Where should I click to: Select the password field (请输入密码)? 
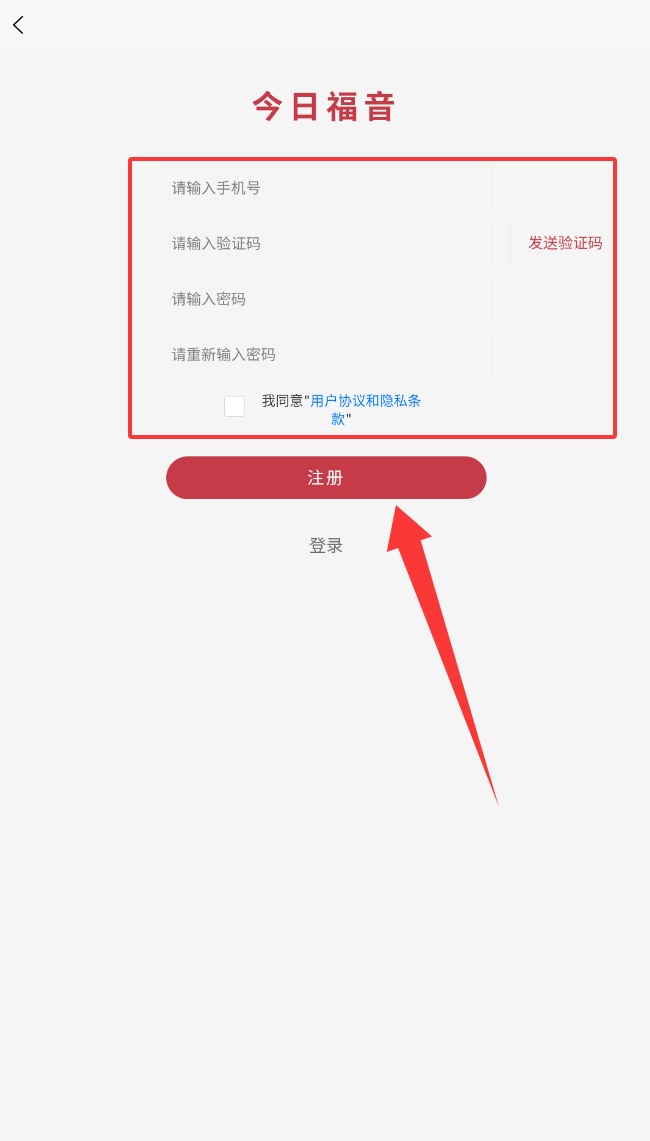pyautogui.click(x=325, y=299)
